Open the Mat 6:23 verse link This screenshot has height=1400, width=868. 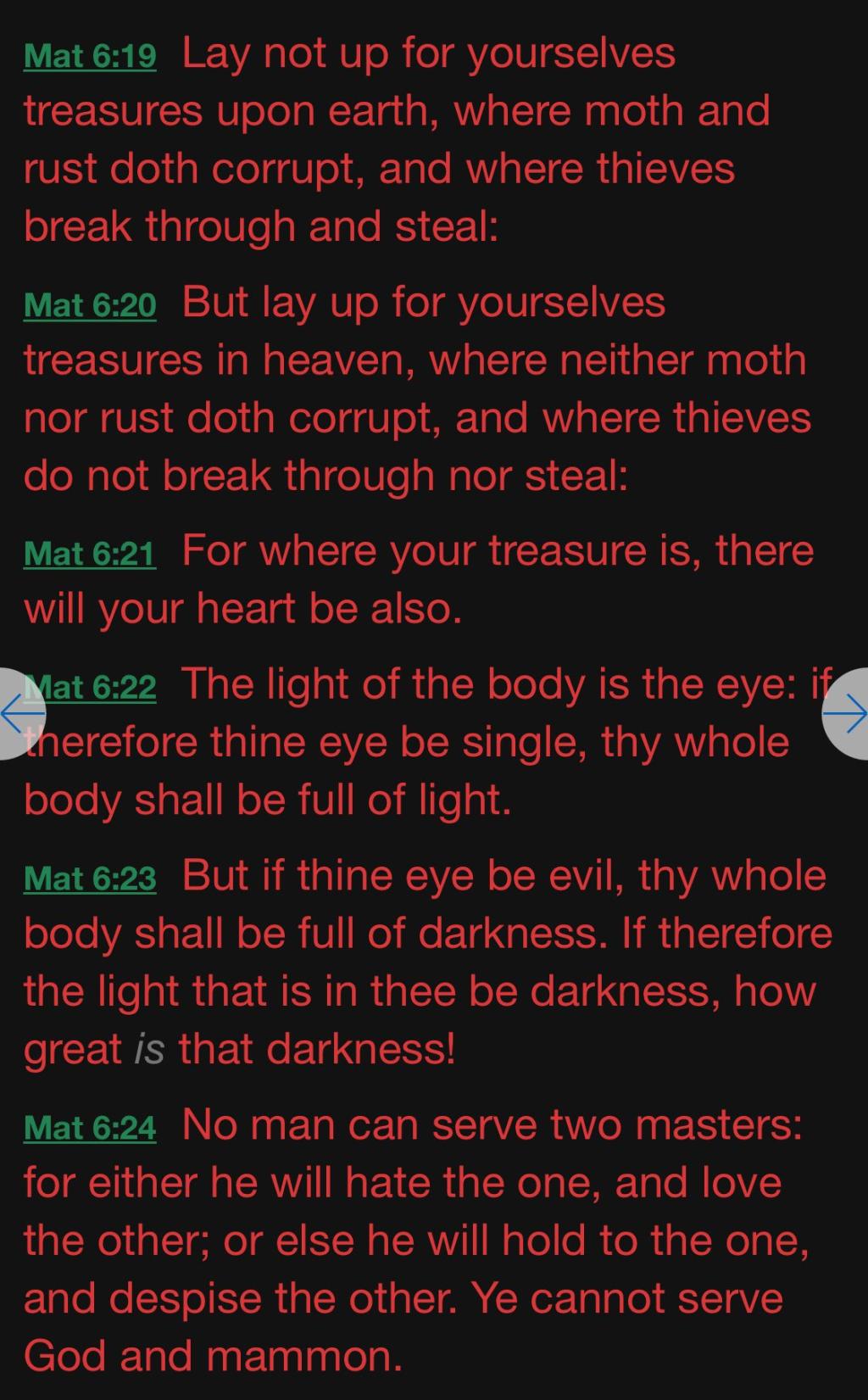[x=90, y=878]
